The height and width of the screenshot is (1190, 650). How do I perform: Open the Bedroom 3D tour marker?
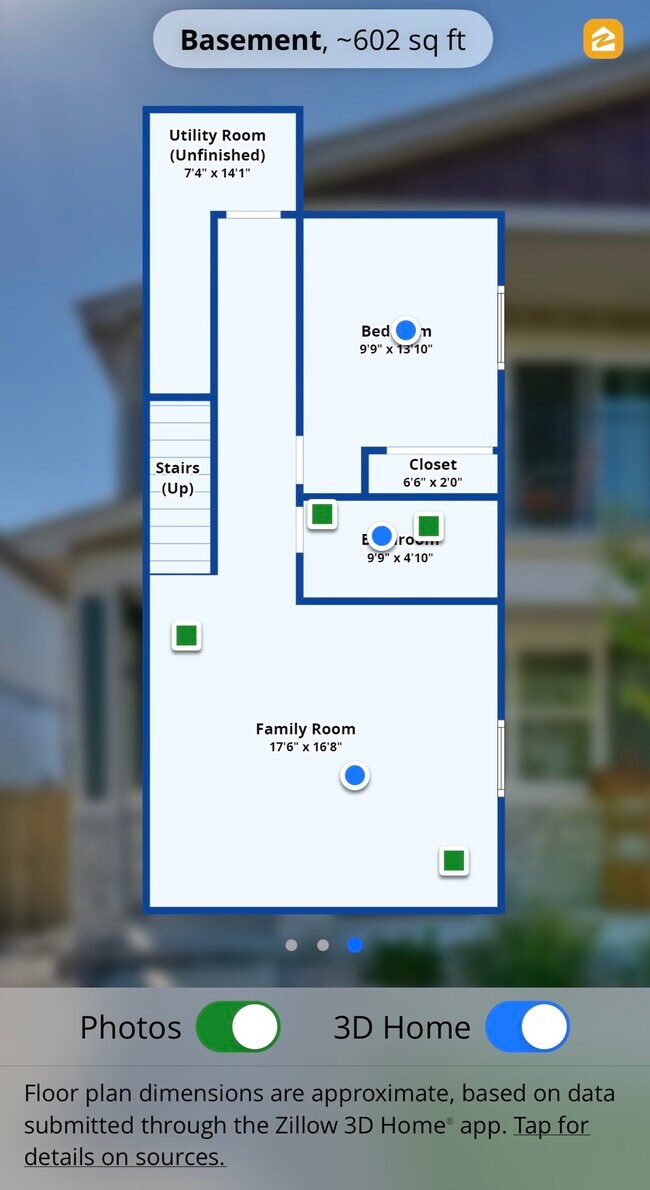(x=405, y=330)
